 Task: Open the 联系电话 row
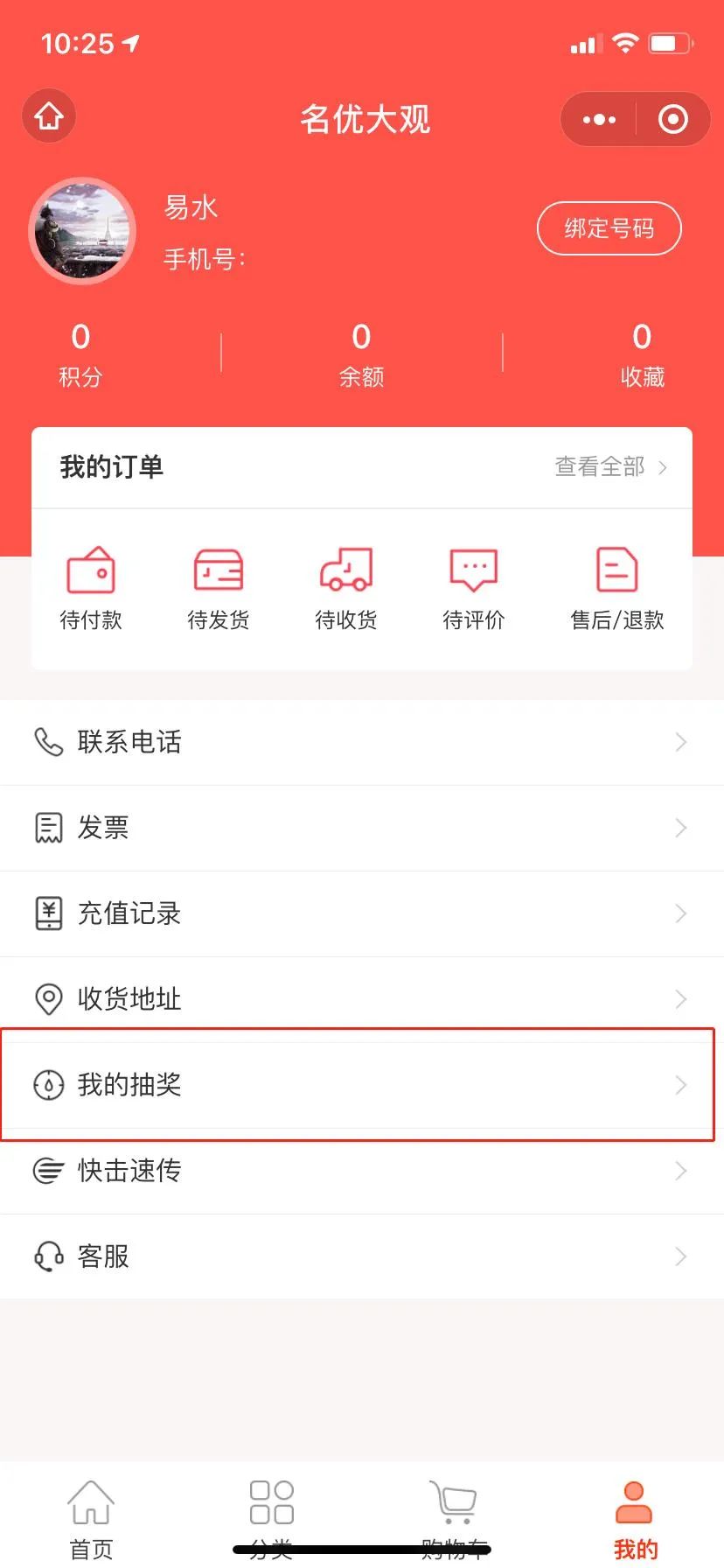[x=361, y=742]
